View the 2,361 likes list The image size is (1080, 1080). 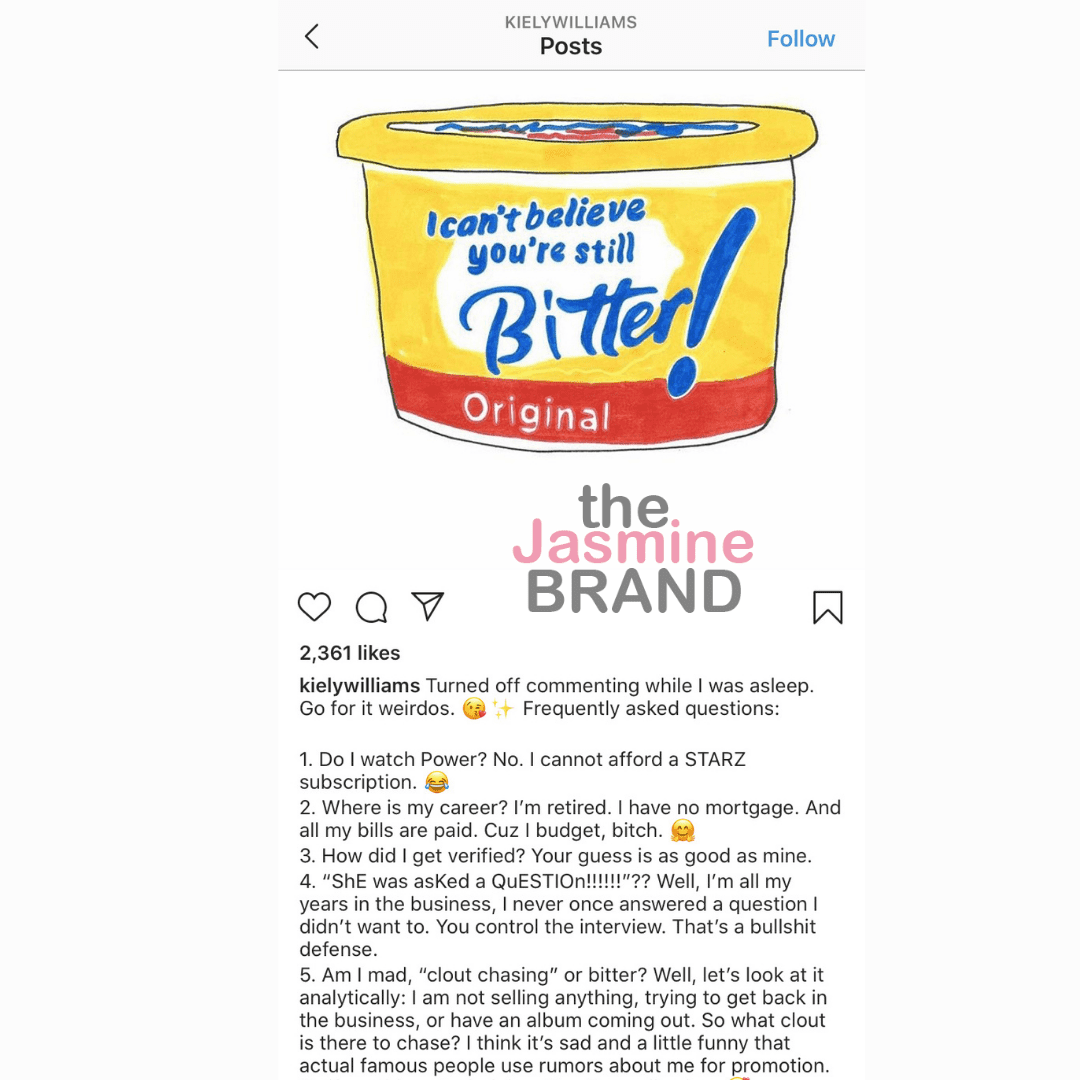click(x=349, y=652)
